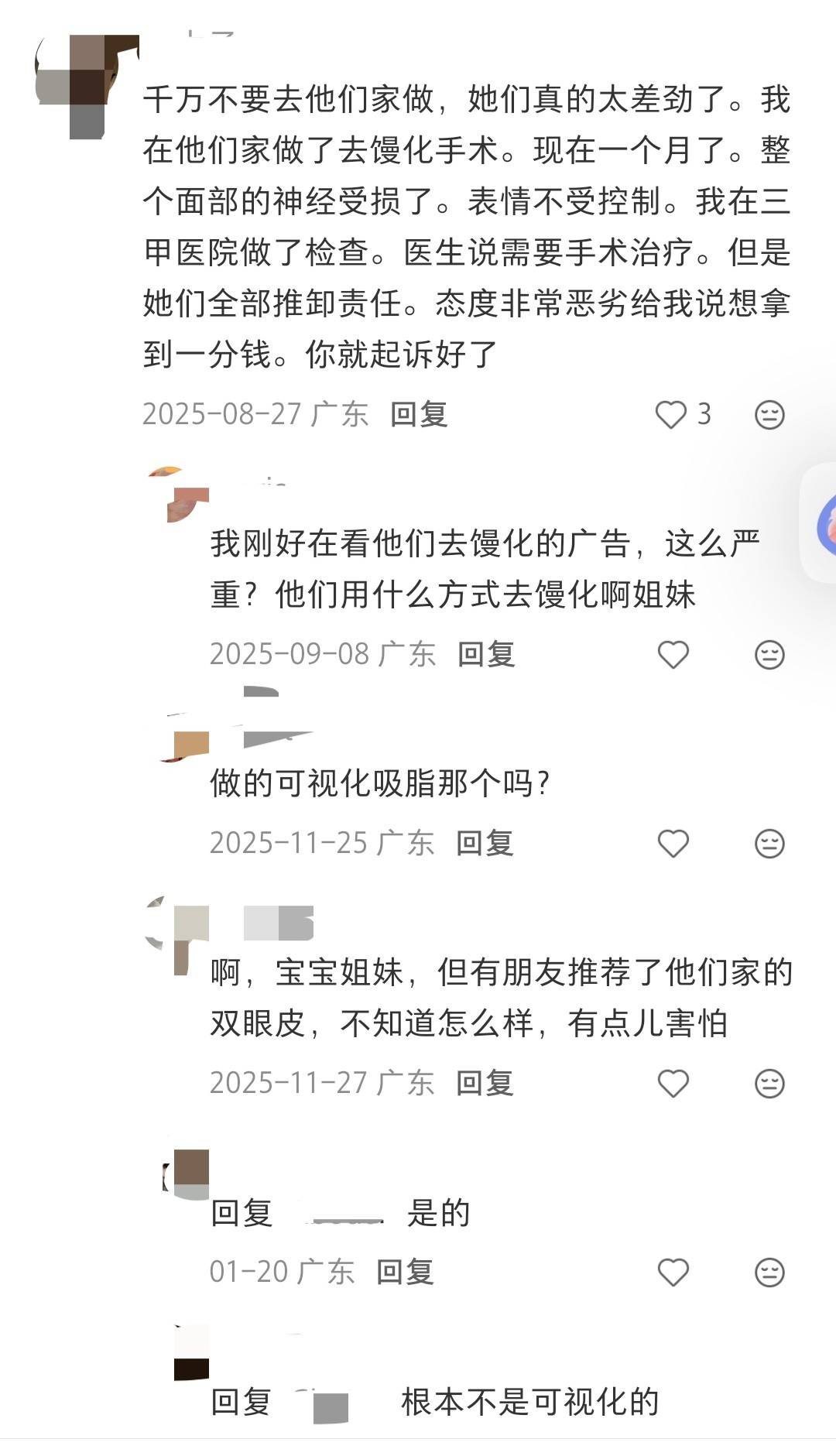Like the 双眼皮 reply from 2025-11-27
Viewport: 836px width, 1456px height.
(x=673, y=1084)
